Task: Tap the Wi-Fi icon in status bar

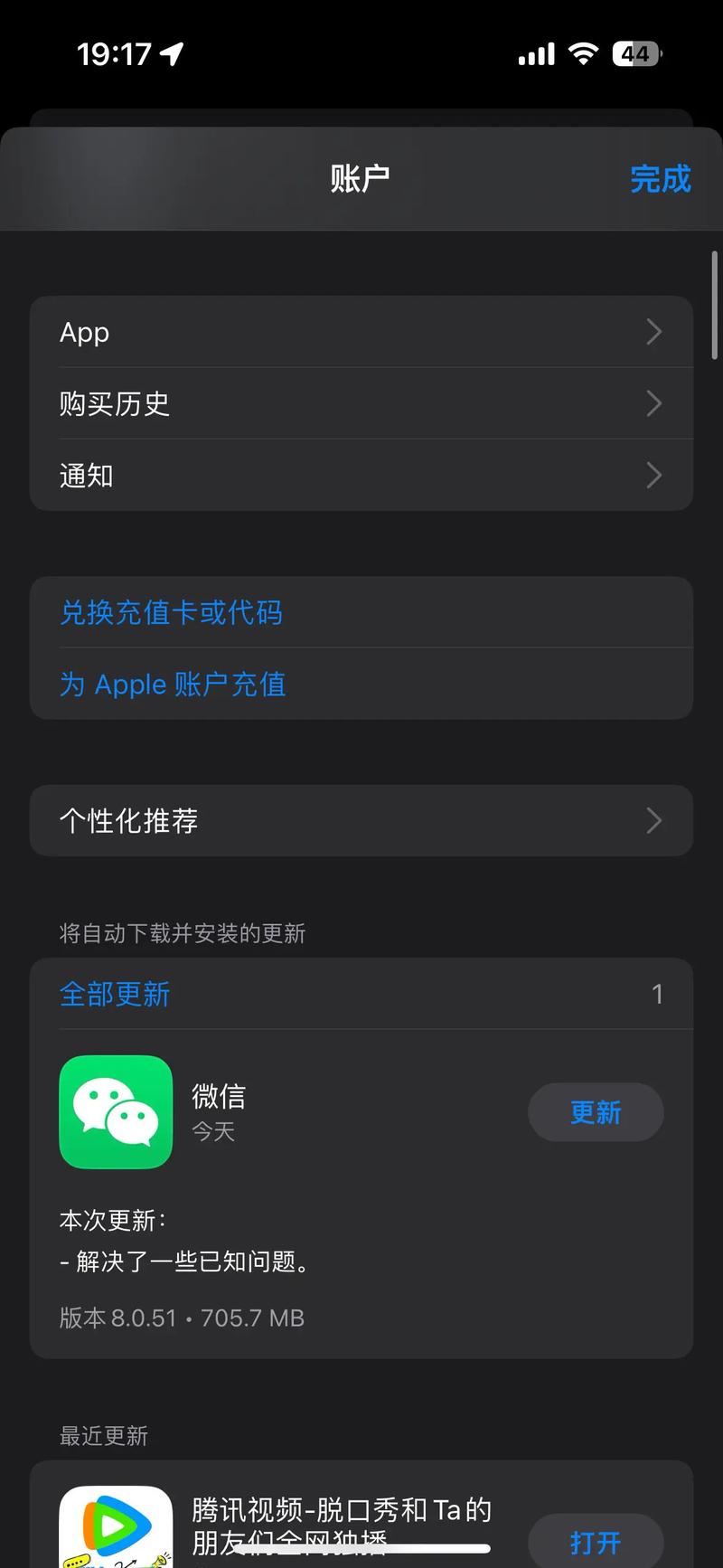Action: [583, 52]
